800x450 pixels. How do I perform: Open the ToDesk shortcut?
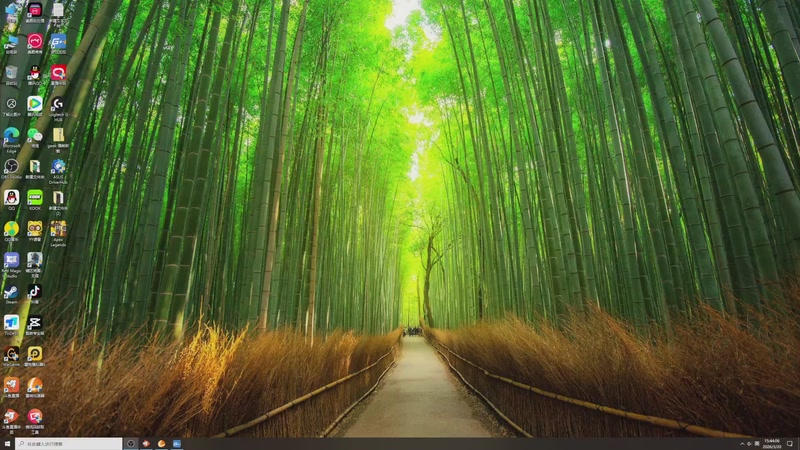tap(11, 322)
